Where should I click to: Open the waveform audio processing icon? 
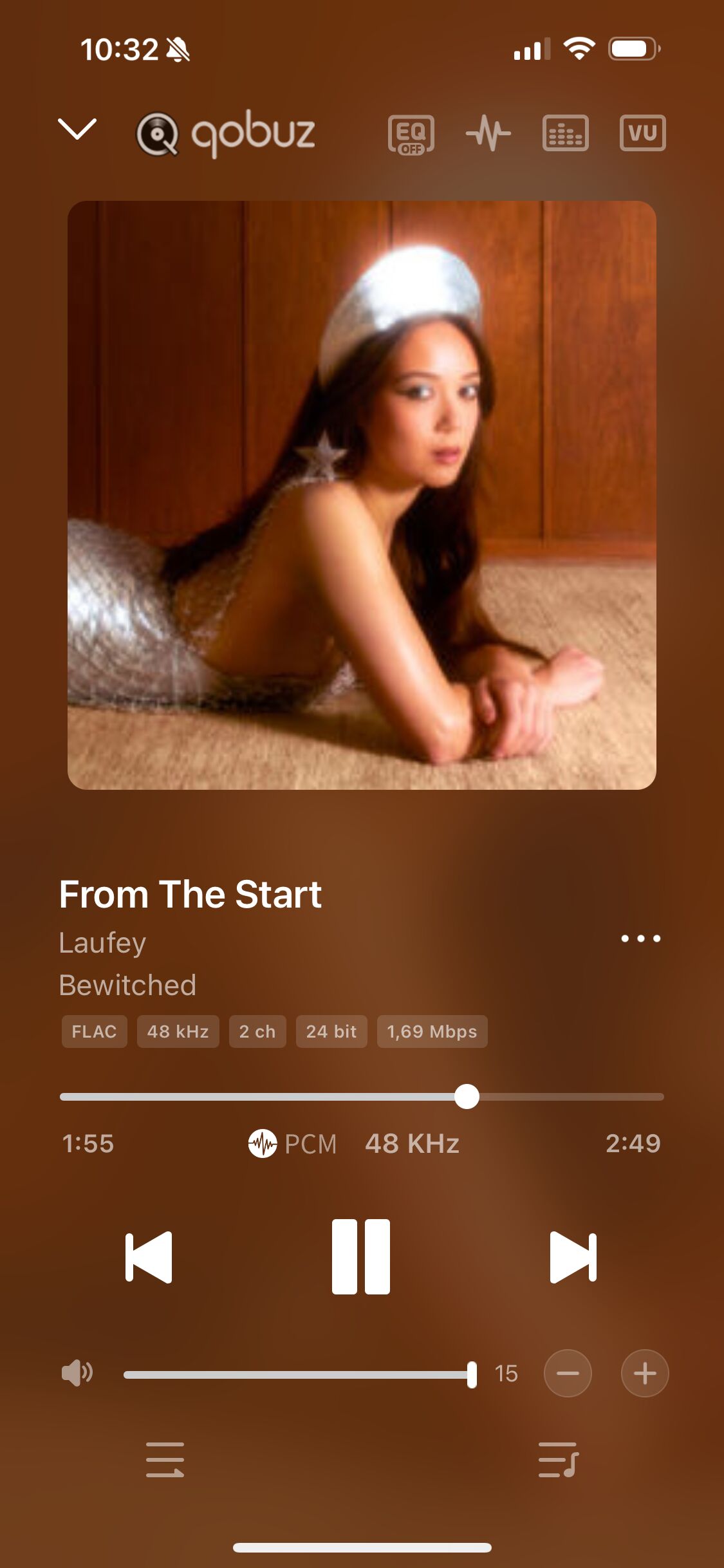(488, 134)
